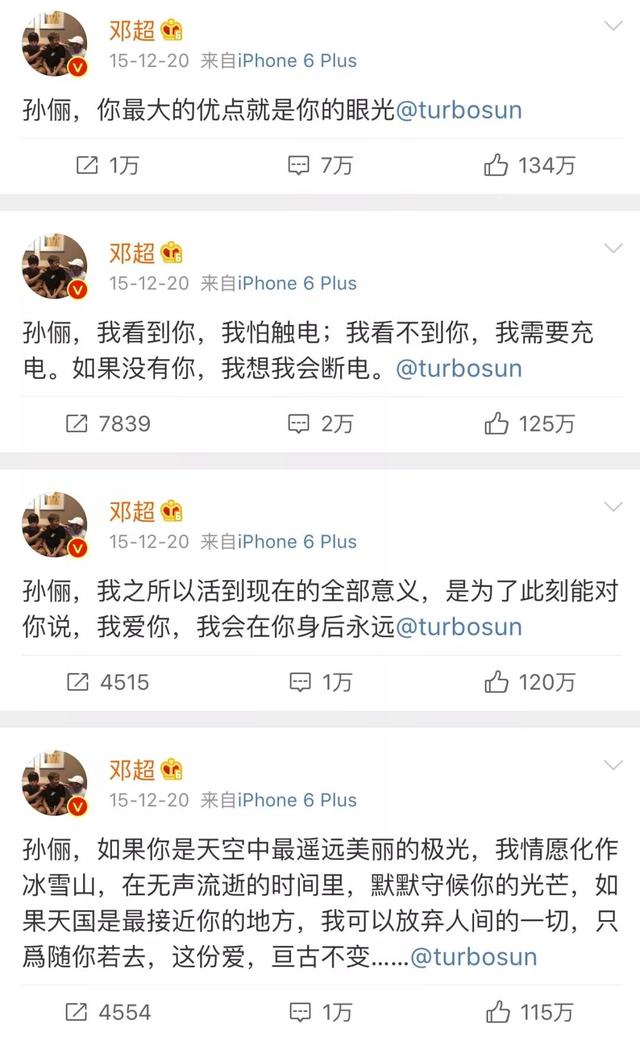Expand the chevron menu on the 眼光 post
The width and height of the screenshot is (640, 1041).
click(613, 26)
